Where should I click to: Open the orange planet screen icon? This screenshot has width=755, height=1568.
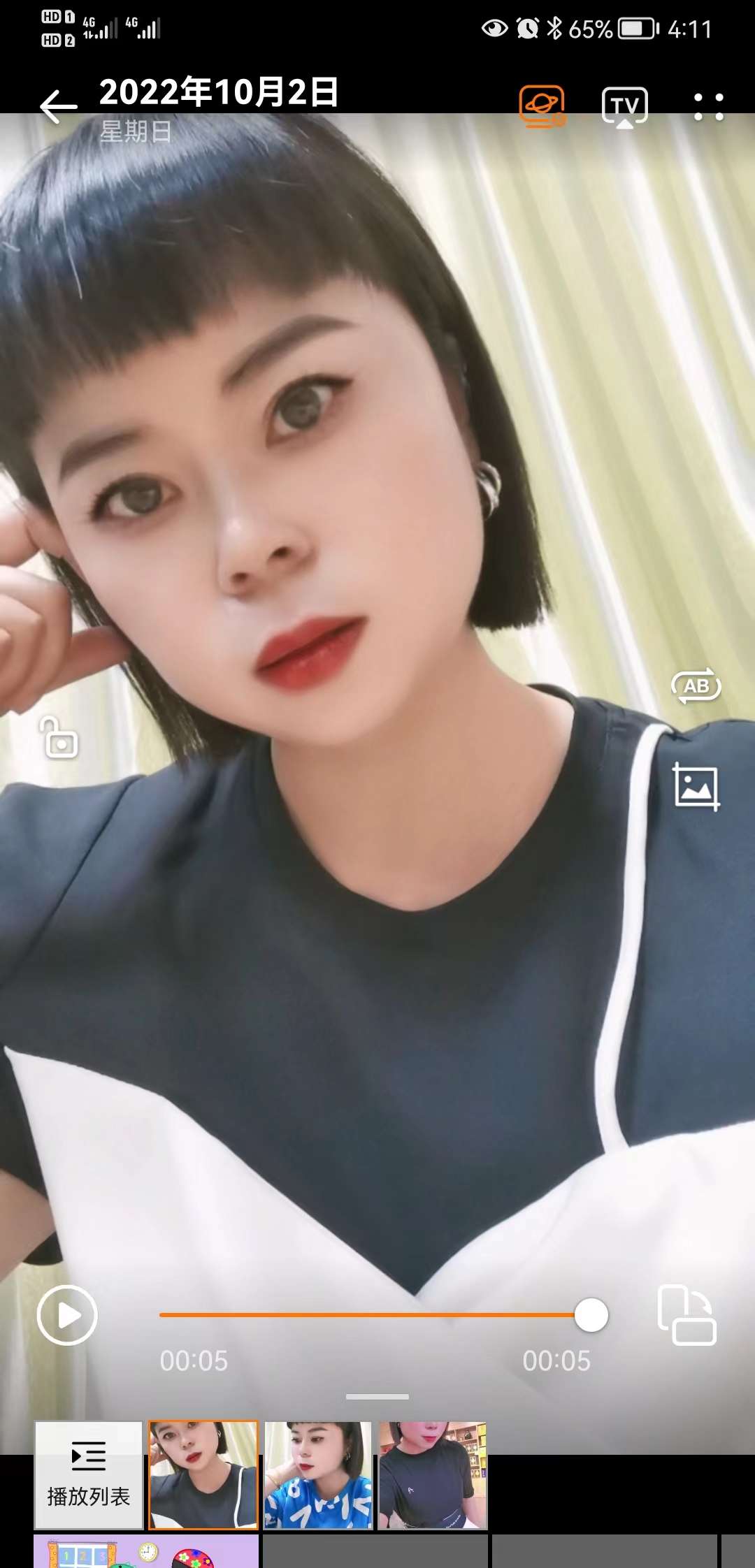coord(542,106)
